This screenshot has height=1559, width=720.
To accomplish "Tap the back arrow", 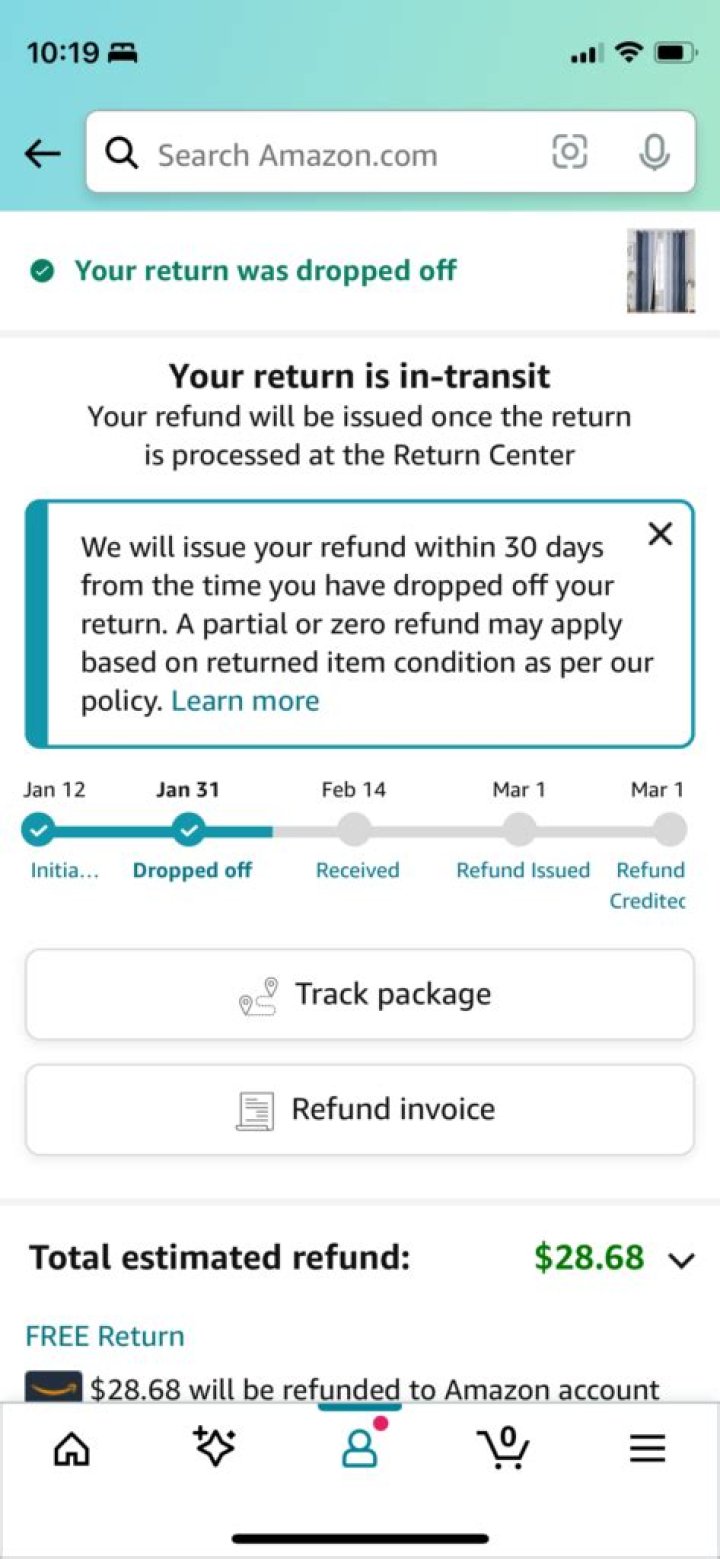I will pos(40,153).
